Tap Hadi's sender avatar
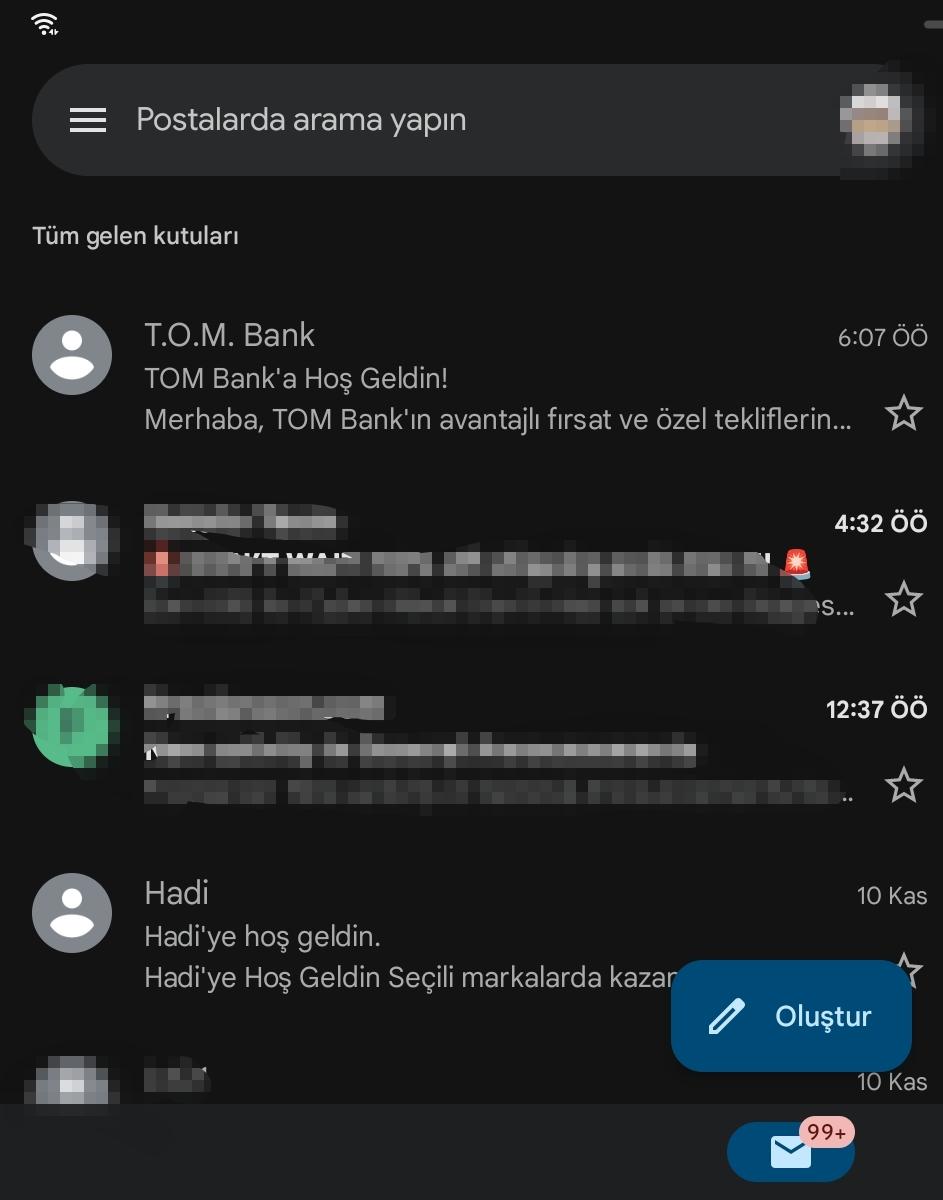 tap(71, 912)
